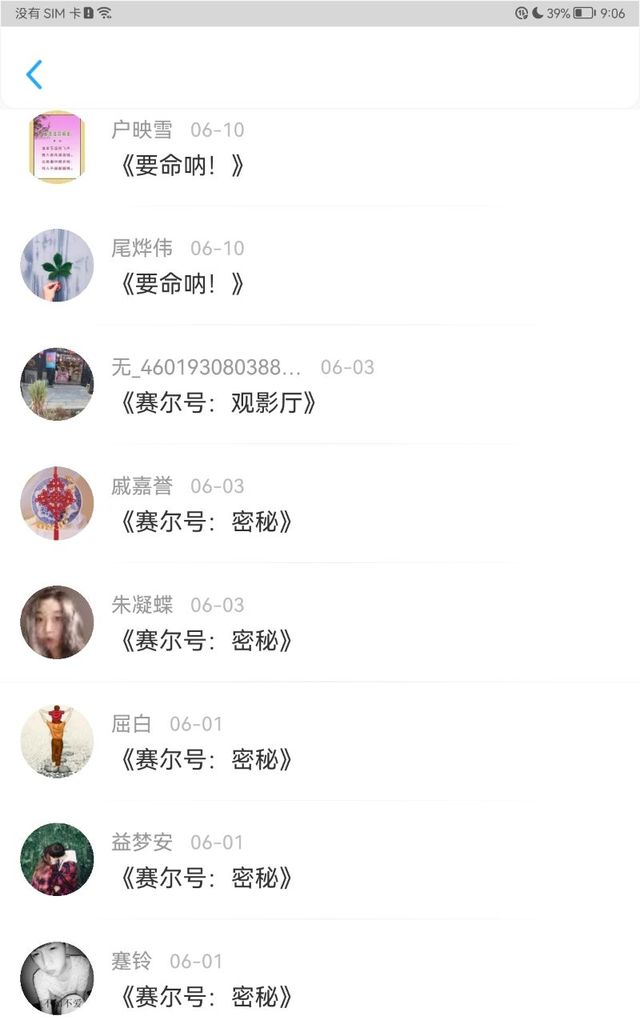Open 尾烨伟's 《要命呐！》 entry

[x=182, y=284]
